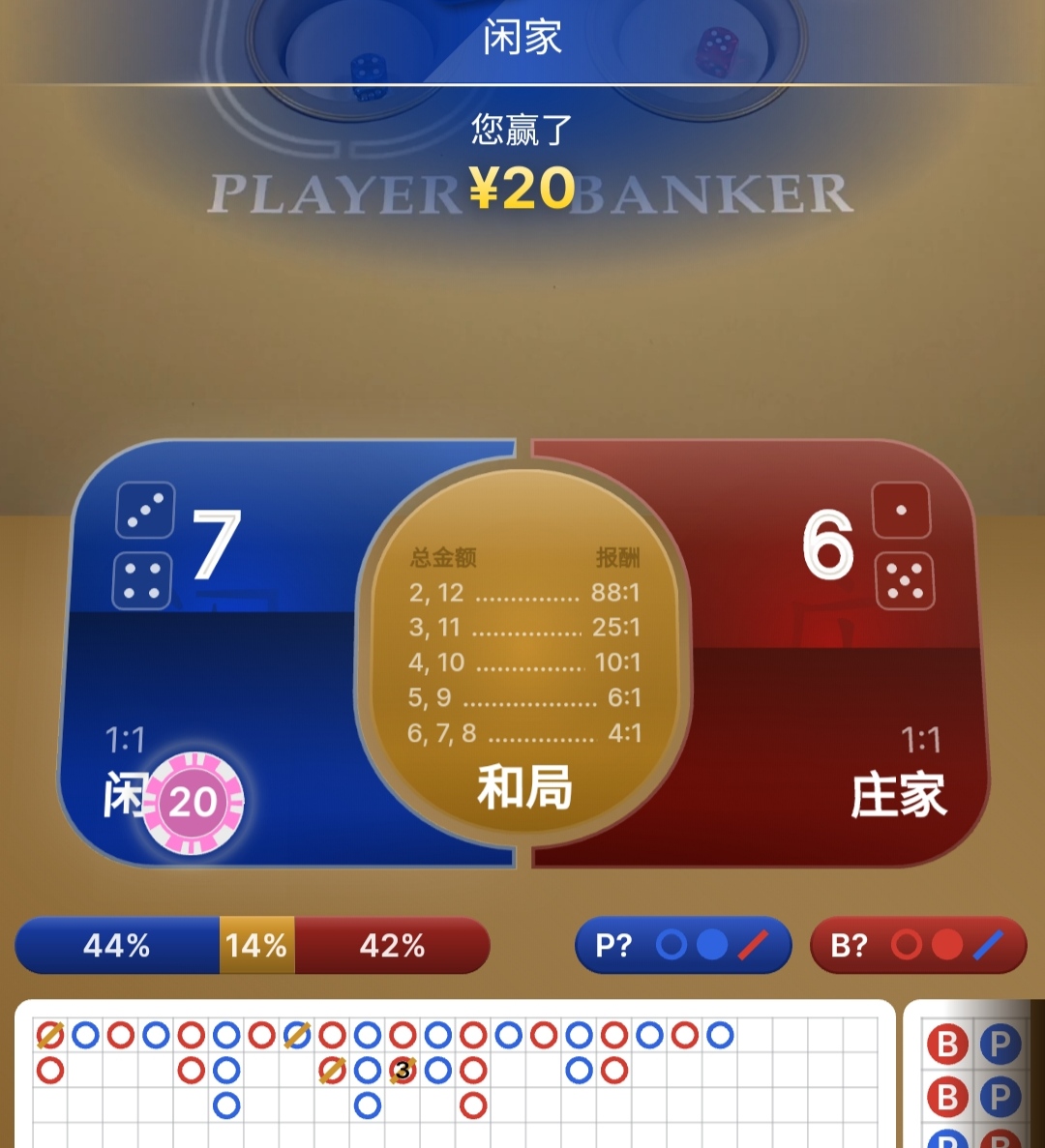Tap the P? player prediction button

[683, 945]
